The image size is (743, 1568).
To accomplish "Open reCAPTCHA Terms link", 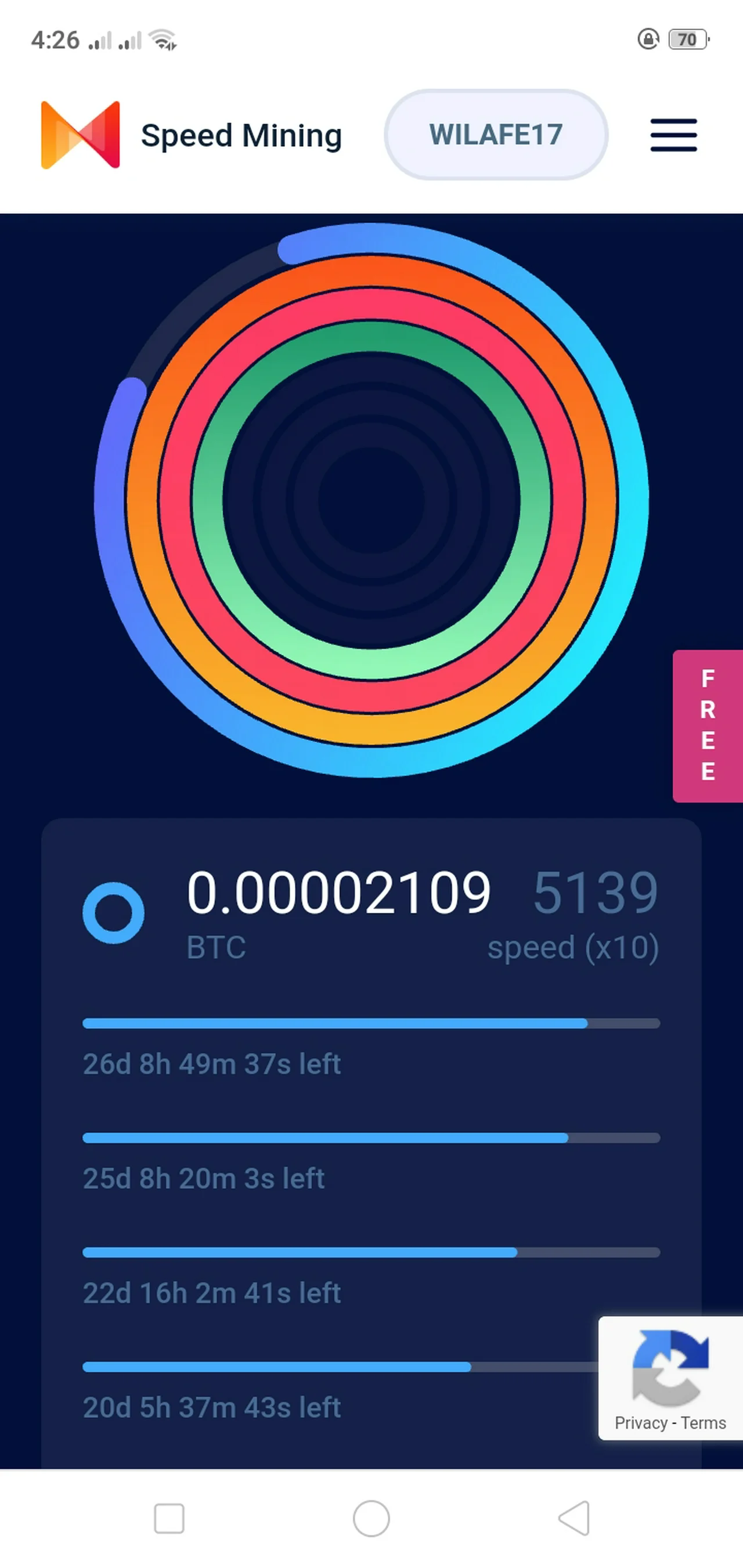I will (703, 1423).
